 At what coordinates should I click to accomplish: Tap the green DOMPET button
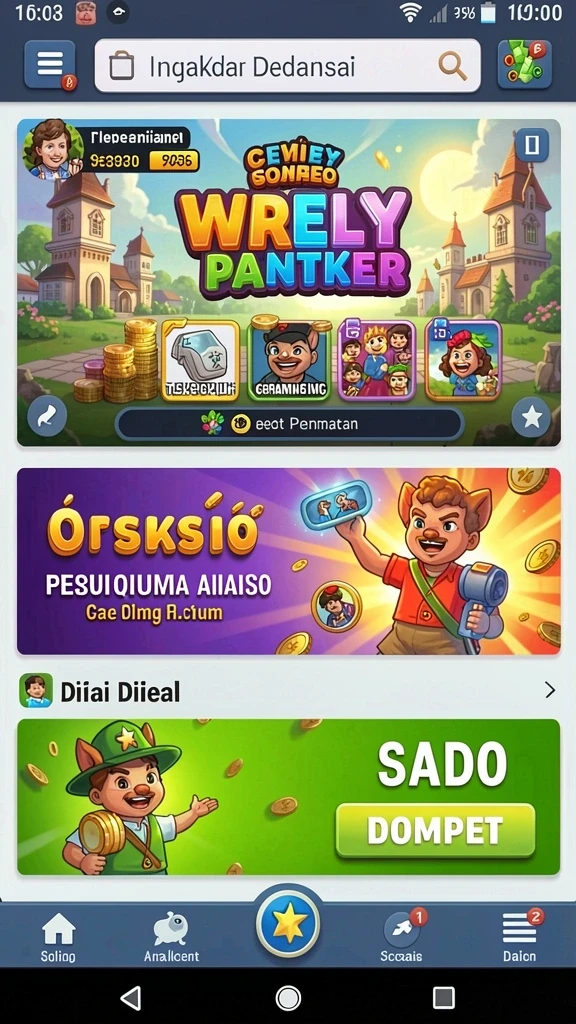[435, 830]
